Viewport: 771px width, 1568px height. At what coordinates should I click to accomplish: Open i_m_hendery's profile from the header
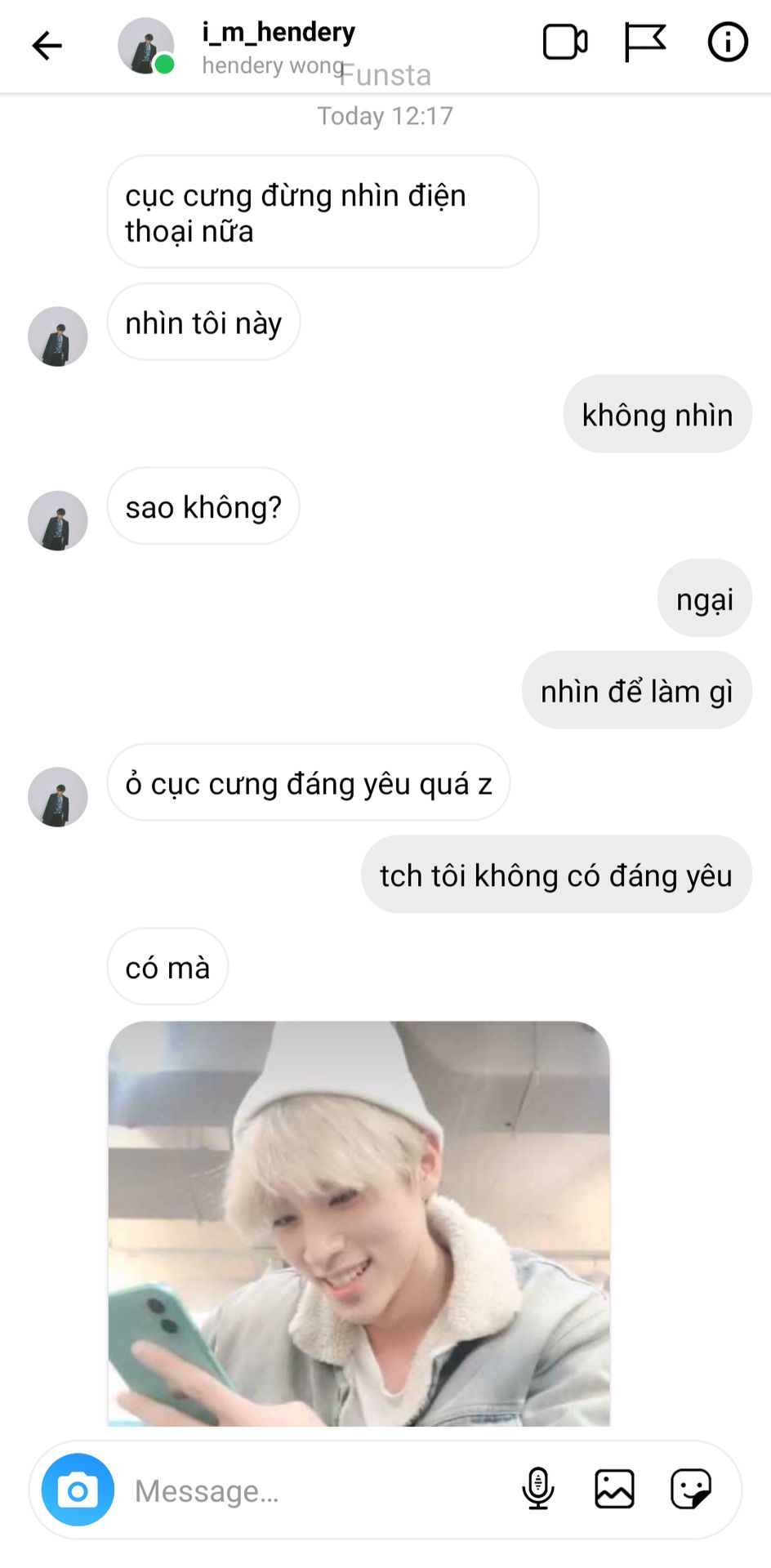click(279, 32)
